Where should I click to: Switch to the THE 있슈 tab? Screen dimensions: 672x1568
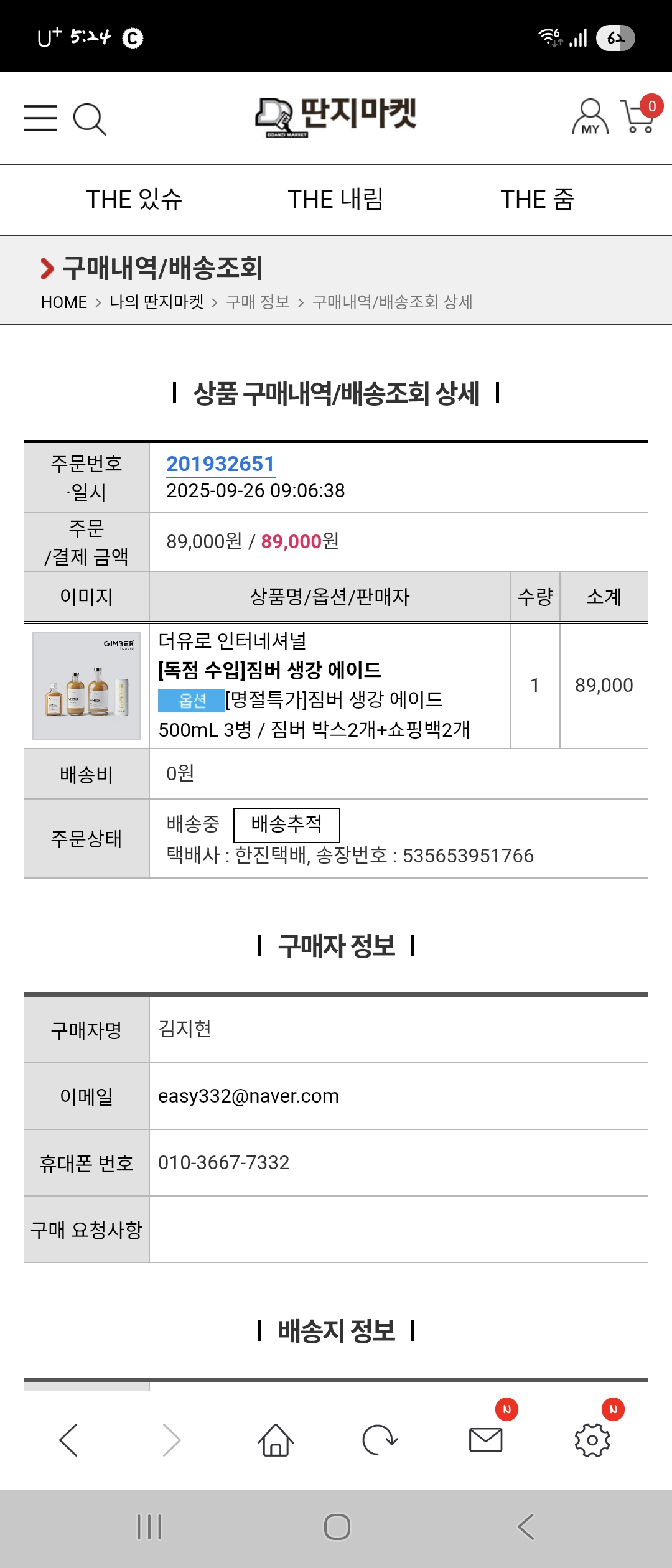click(x=134, y=200)
